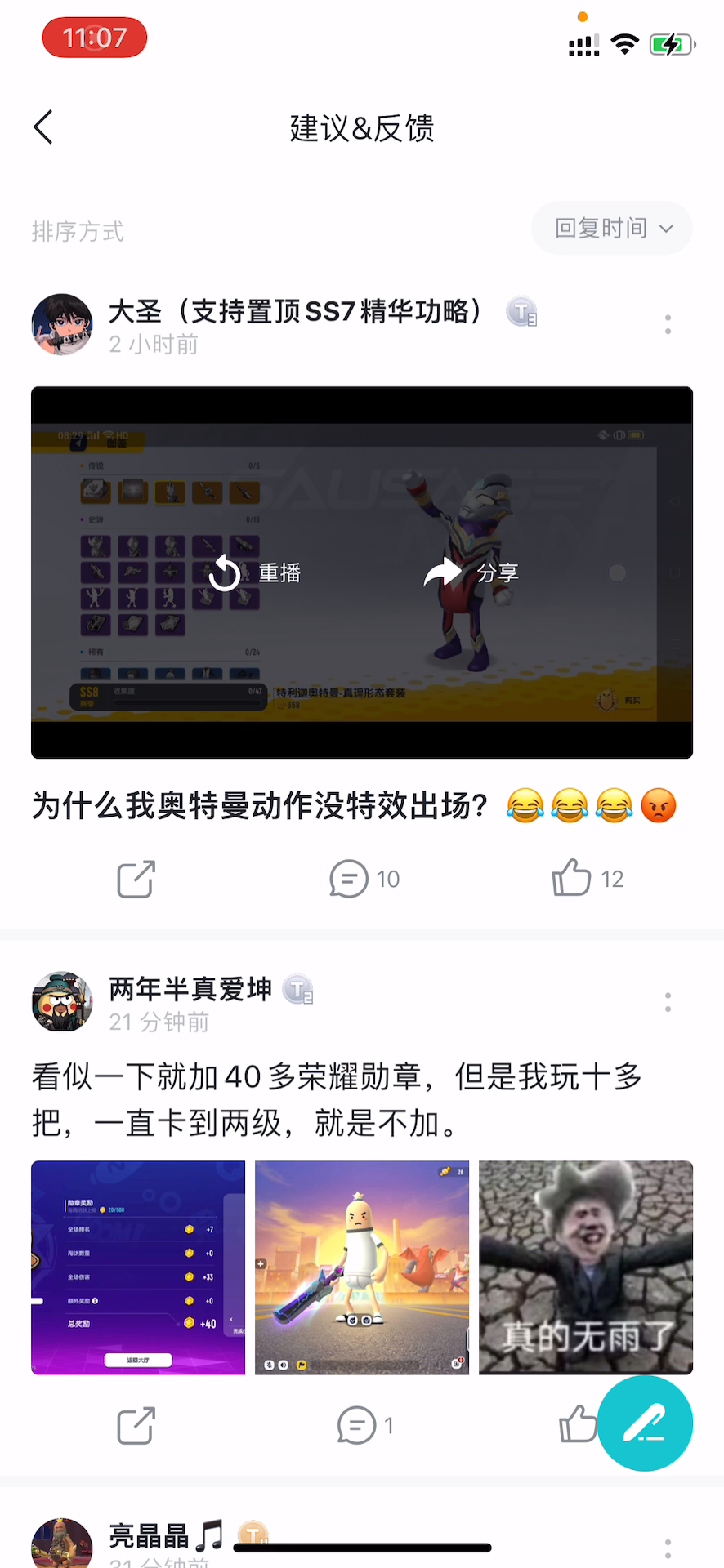Like 两年半真爱坤's post

(577, 1425)
